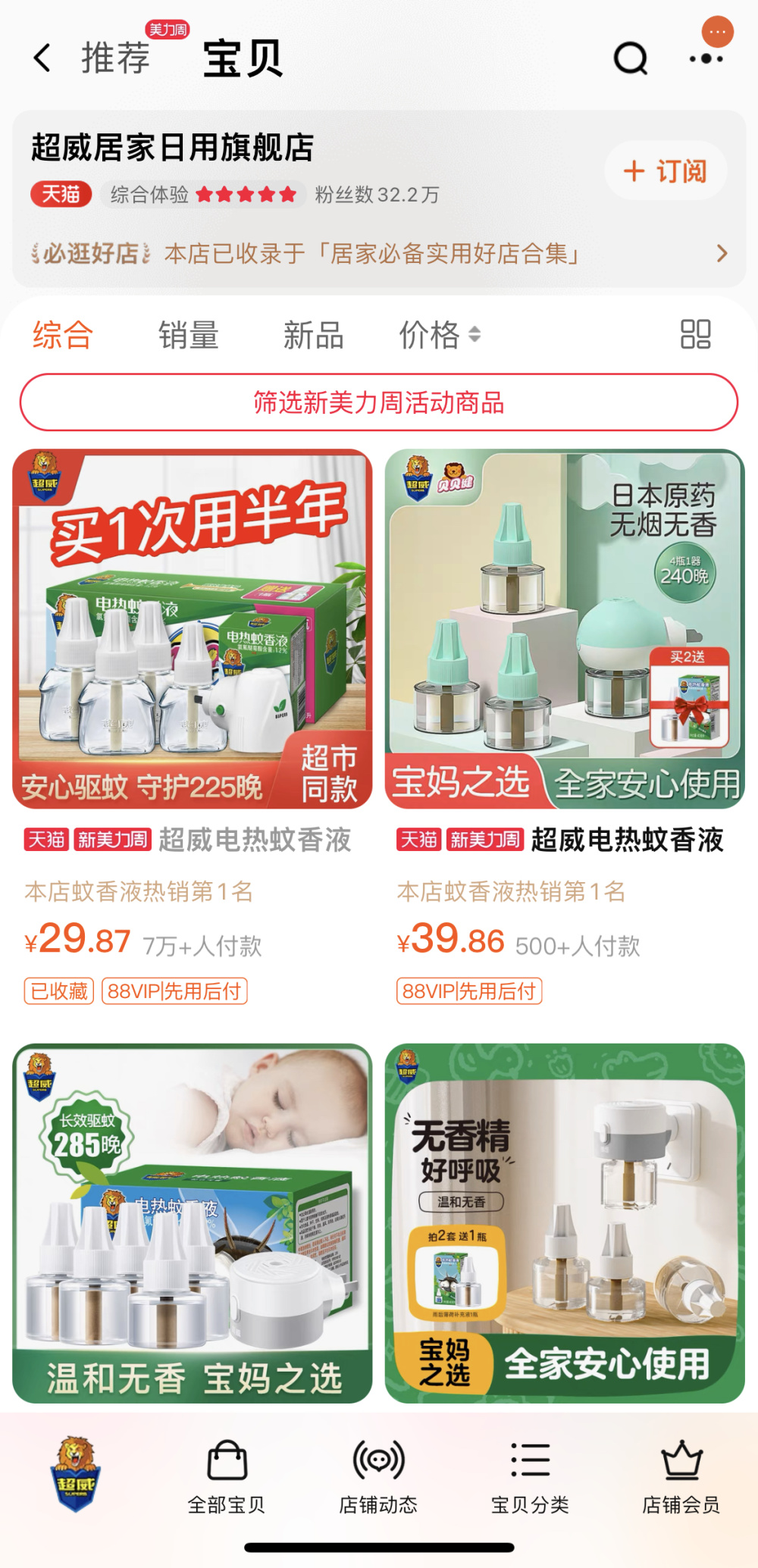
Task: Open the 长效驱蚊285晚 product card
Action: pyautogui.click(x=193, y=1223)
